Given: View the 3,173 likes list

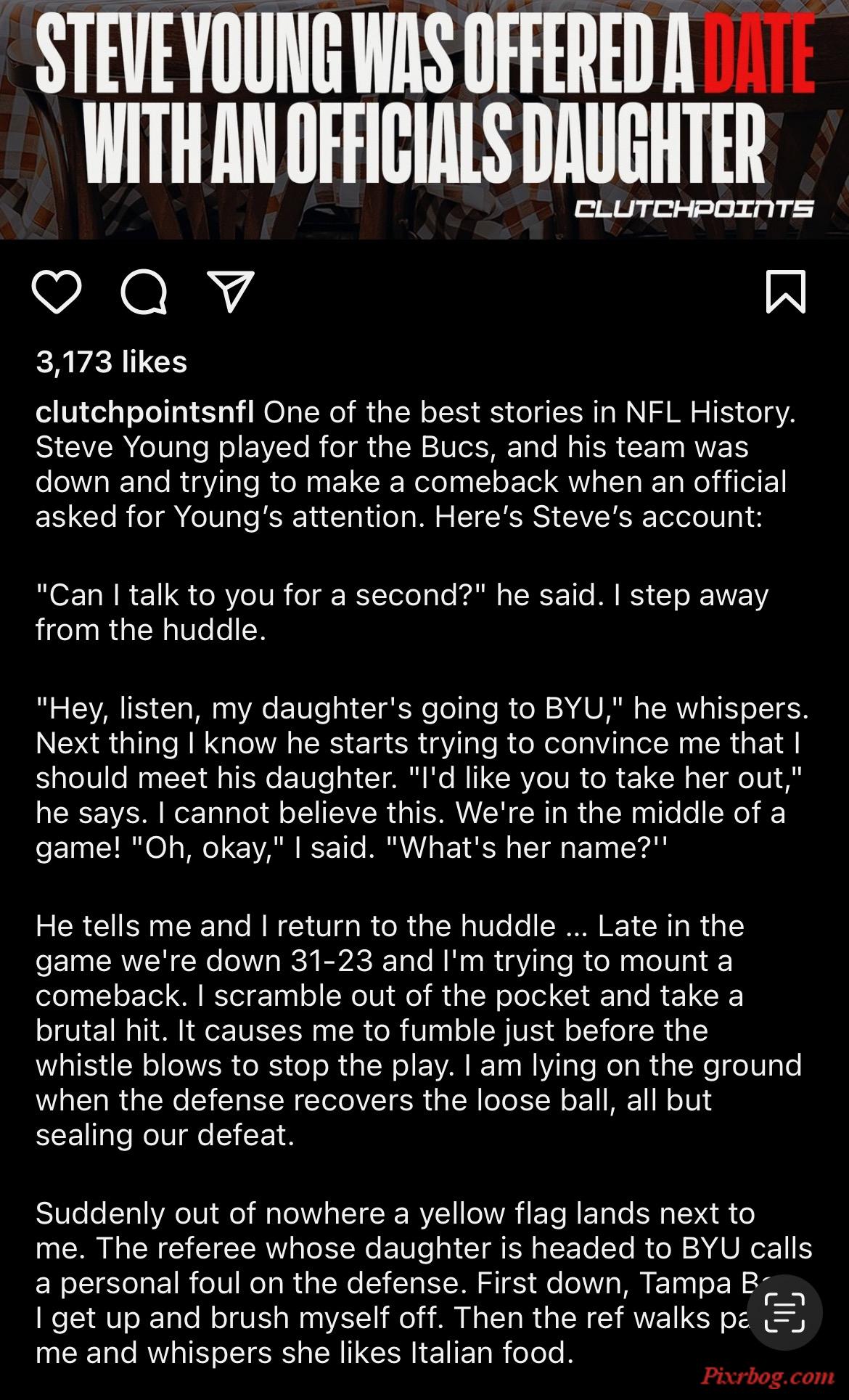Looking at the screenshot, I should [112, 361].
